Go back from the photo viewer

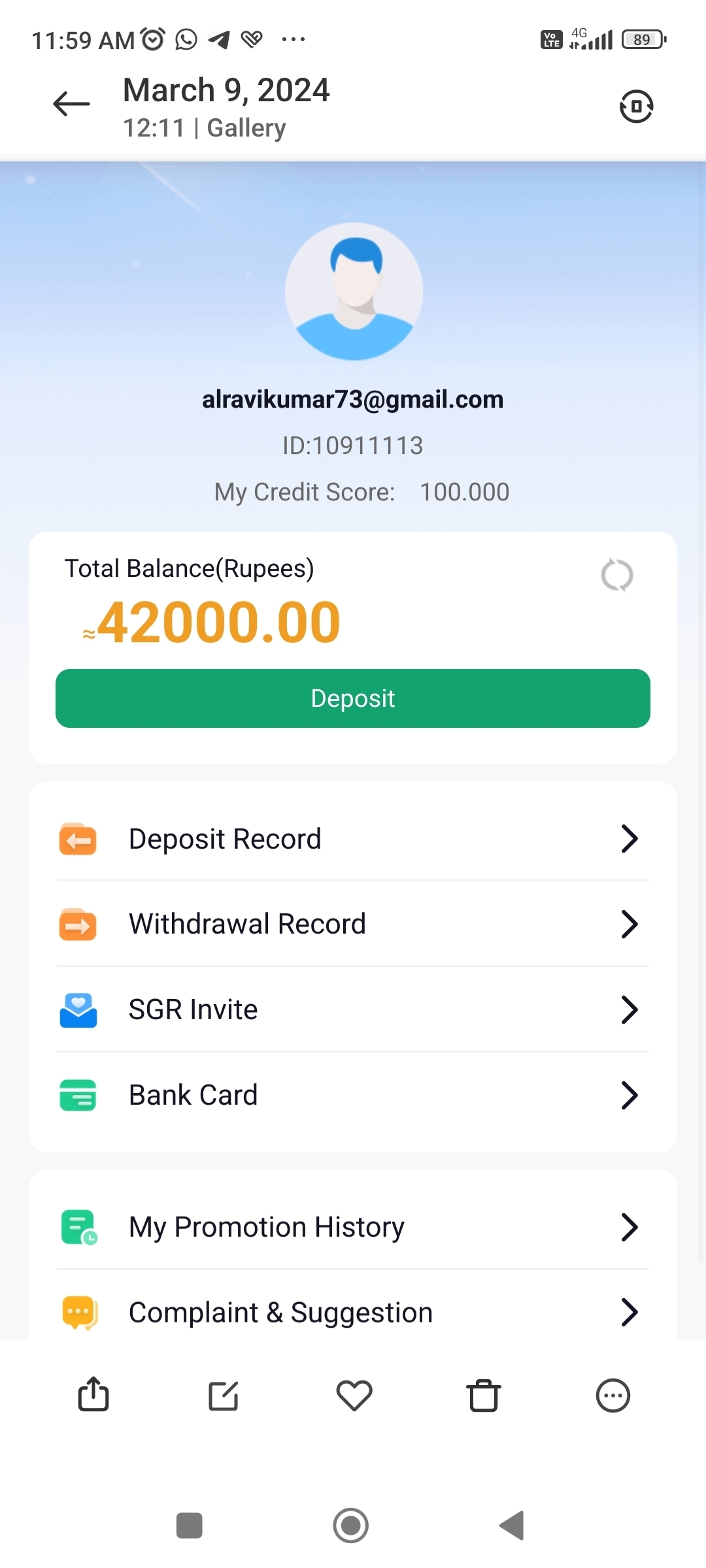point(71,105)
